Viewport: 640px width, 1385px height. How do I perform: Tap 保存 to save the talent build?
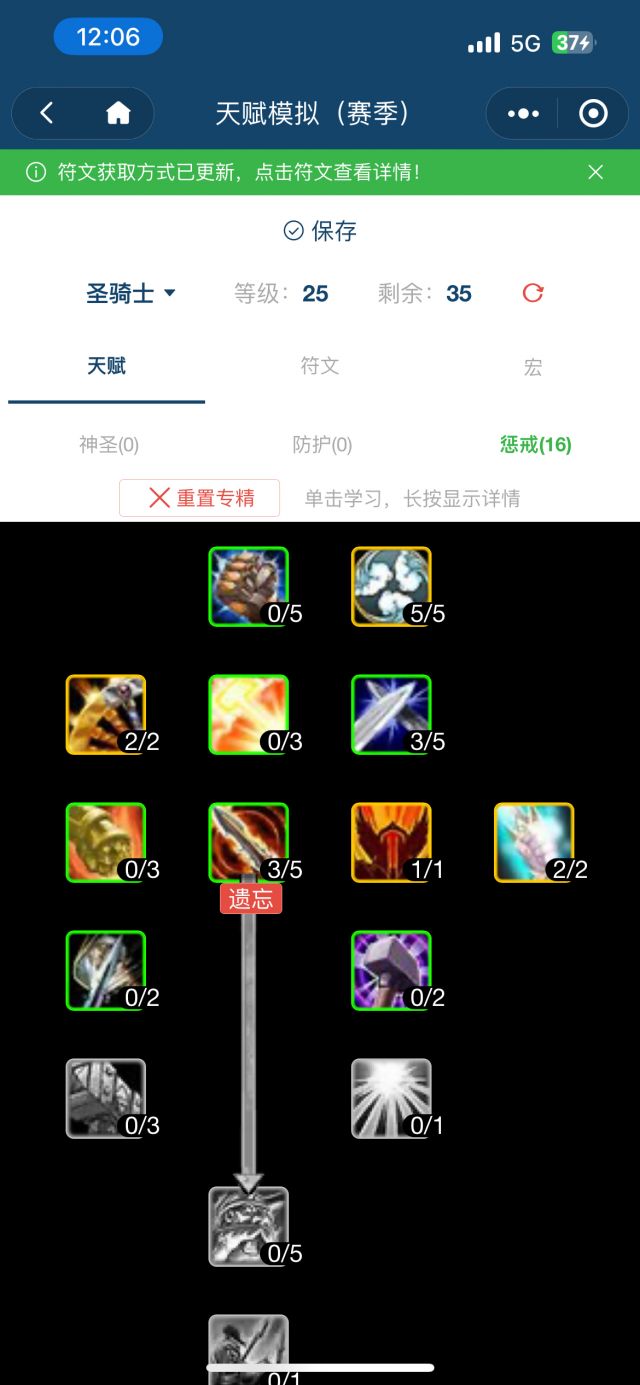[320, 231]
